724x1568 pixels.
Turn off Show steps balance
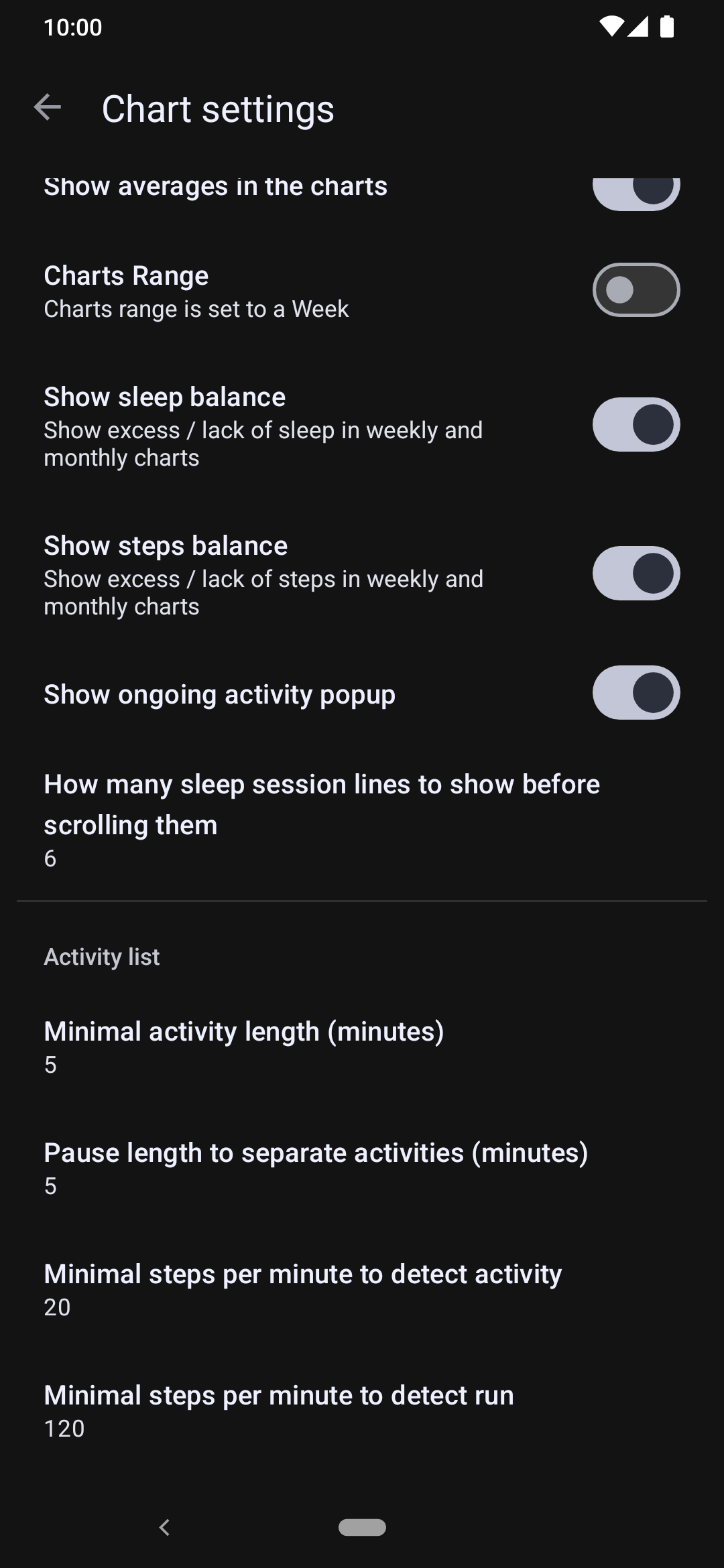point(636,574)
